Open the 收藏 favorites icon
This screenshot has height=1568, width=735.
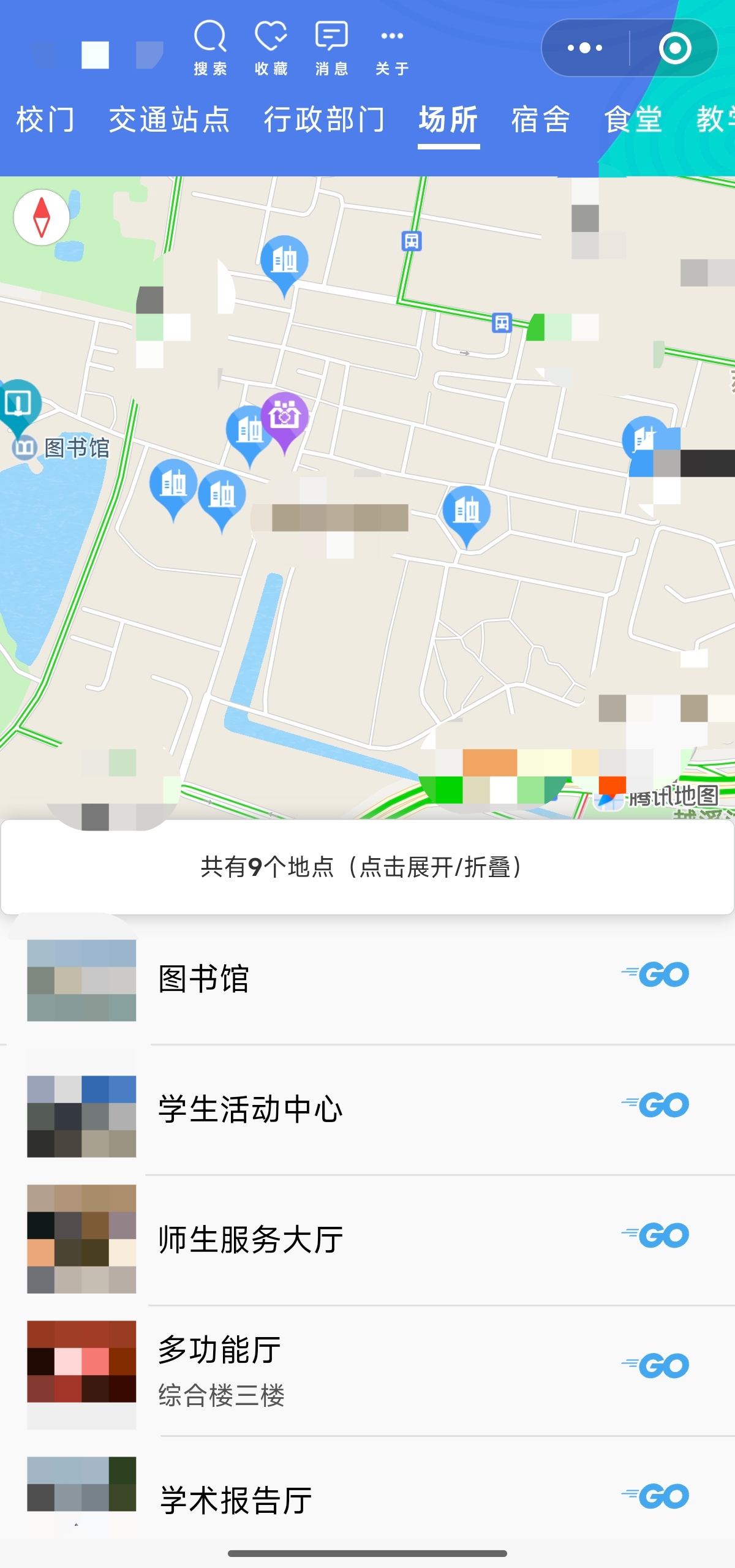coord(271,48)
